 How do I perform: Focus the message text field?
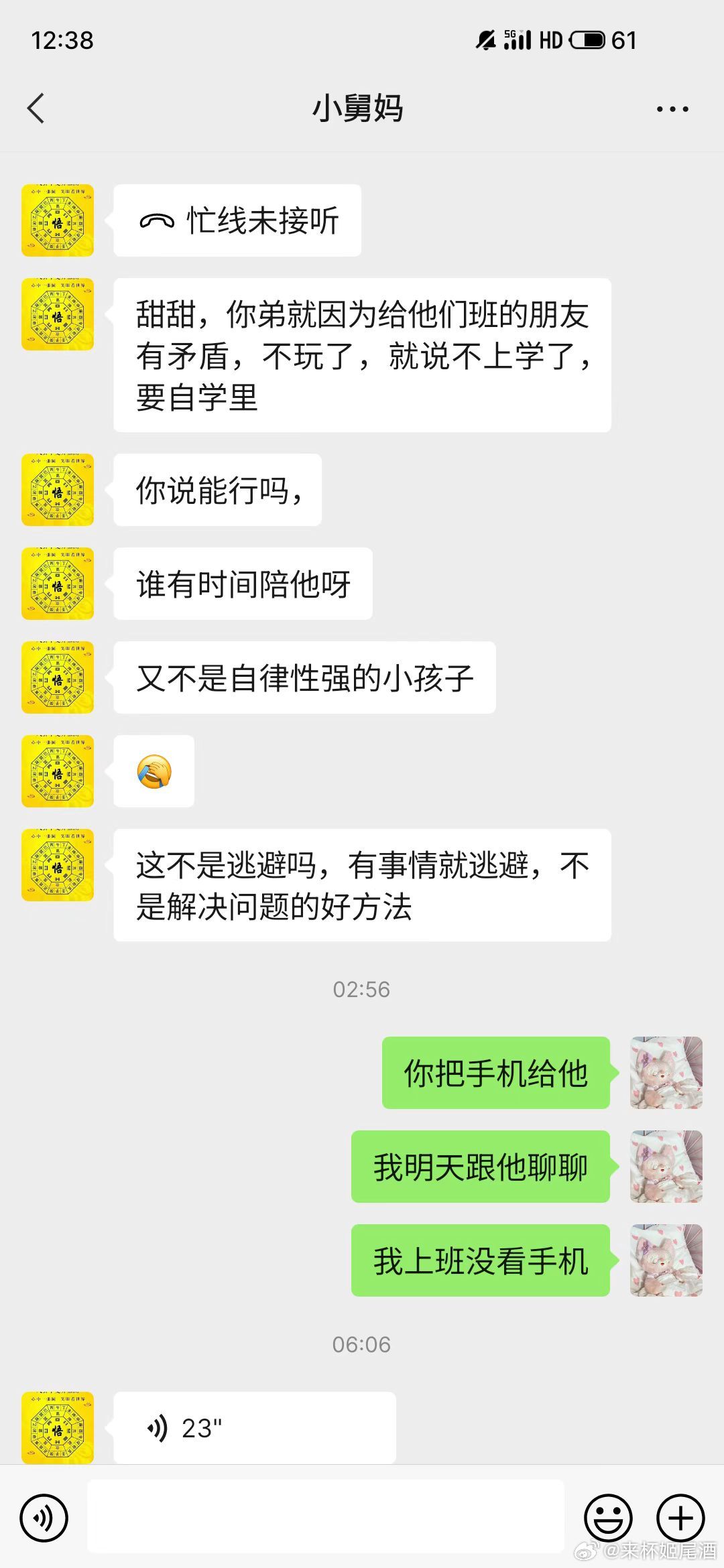(326, 1516)
